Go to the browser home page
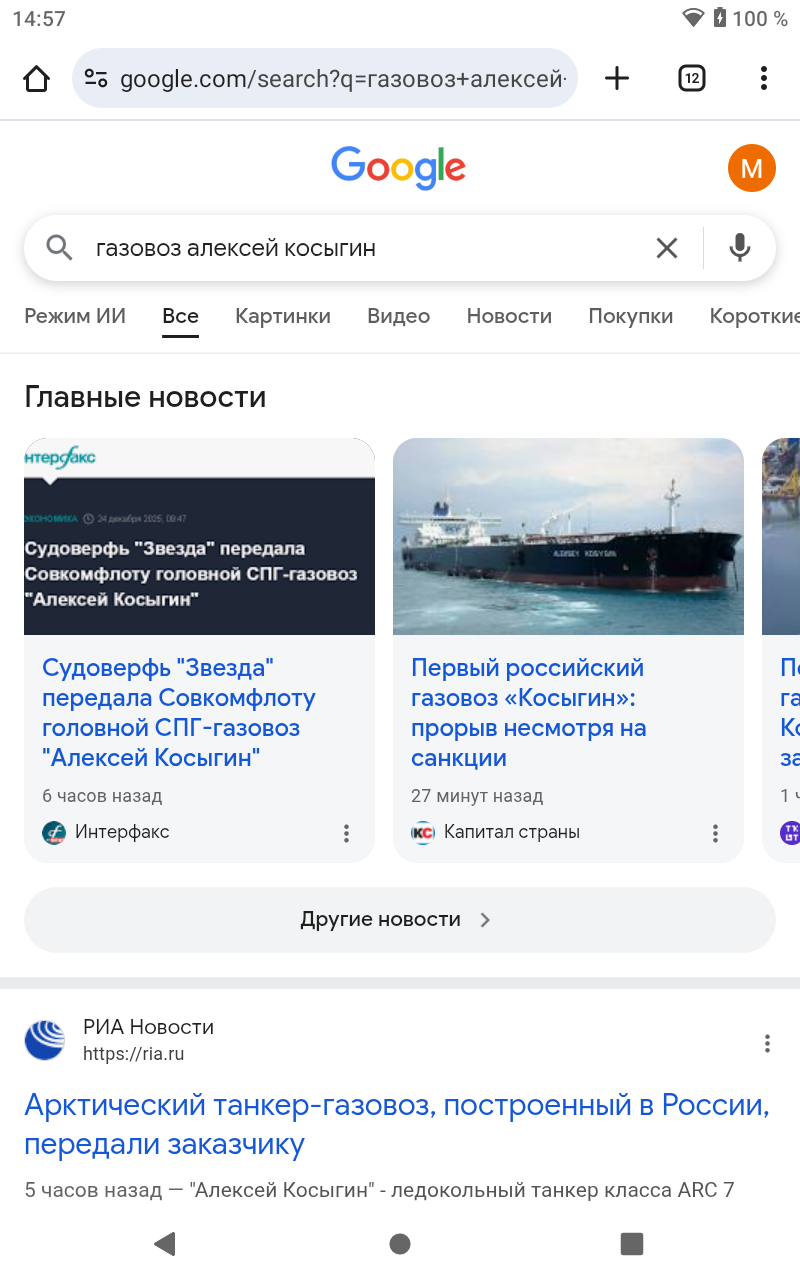The image size is (800, 1280). coord(36,78)
